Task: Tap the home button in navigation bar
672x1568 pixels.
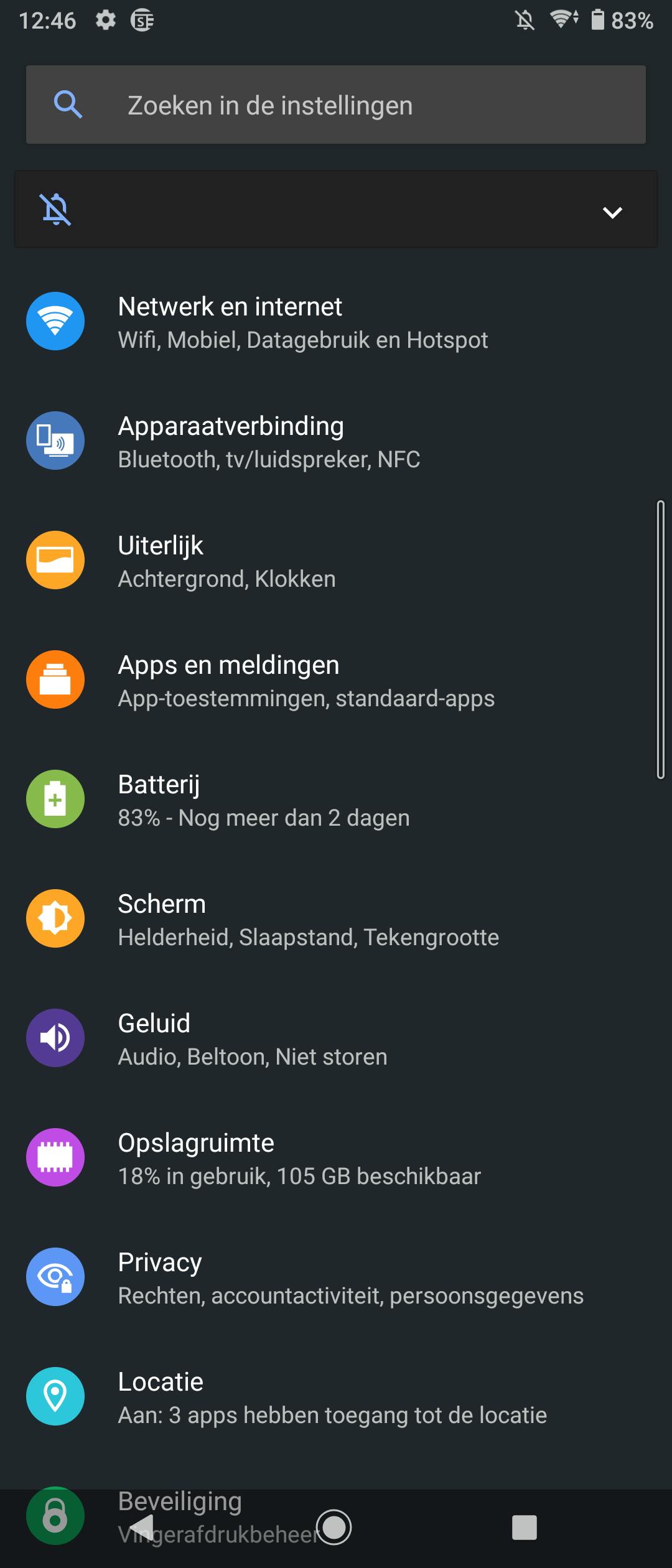Action: click(334, 1527)
